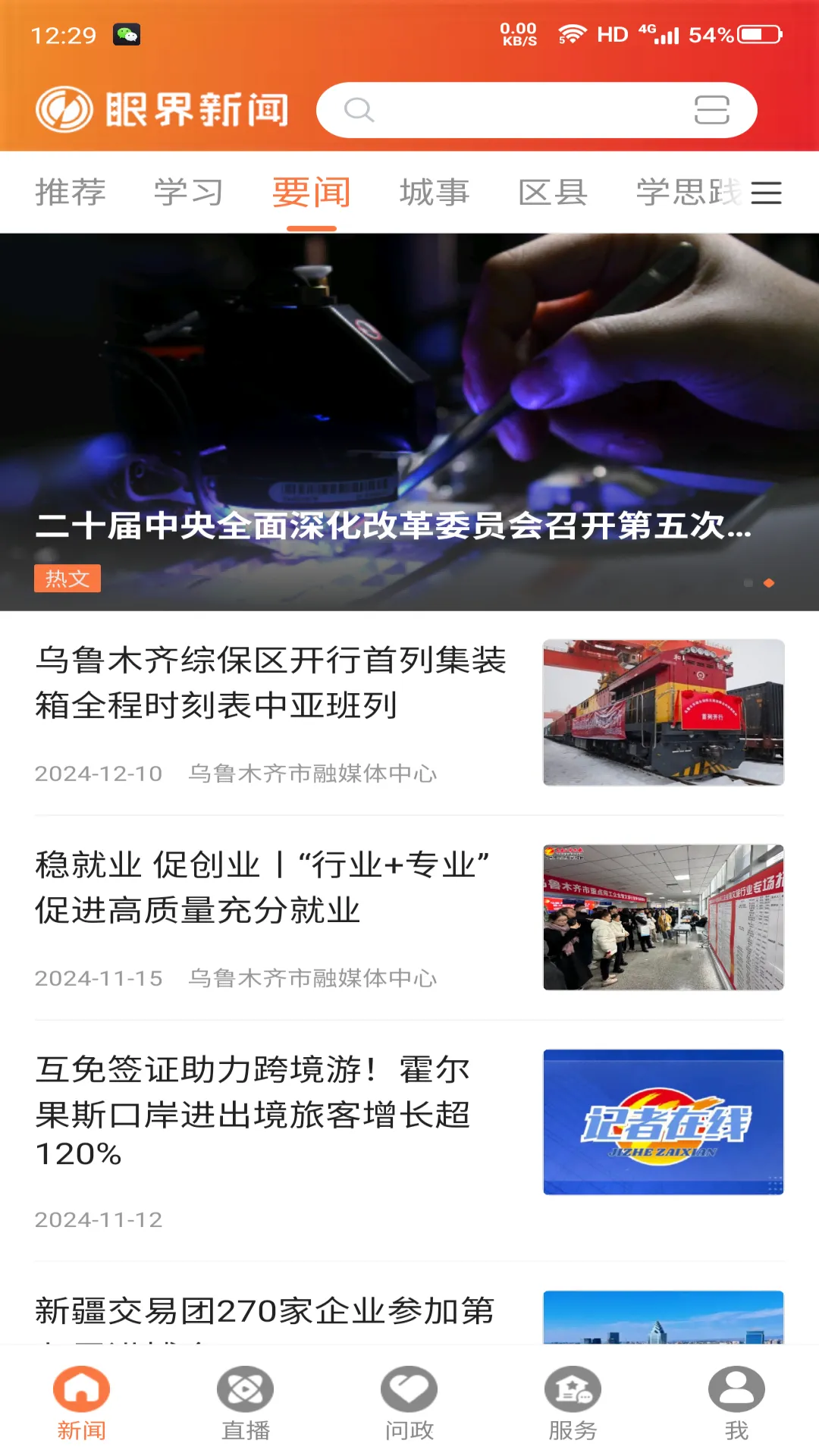This screenshot has width=819, height=1456.
Task: Select the second carousel pagination dot
Action: [x=767, y=584]
